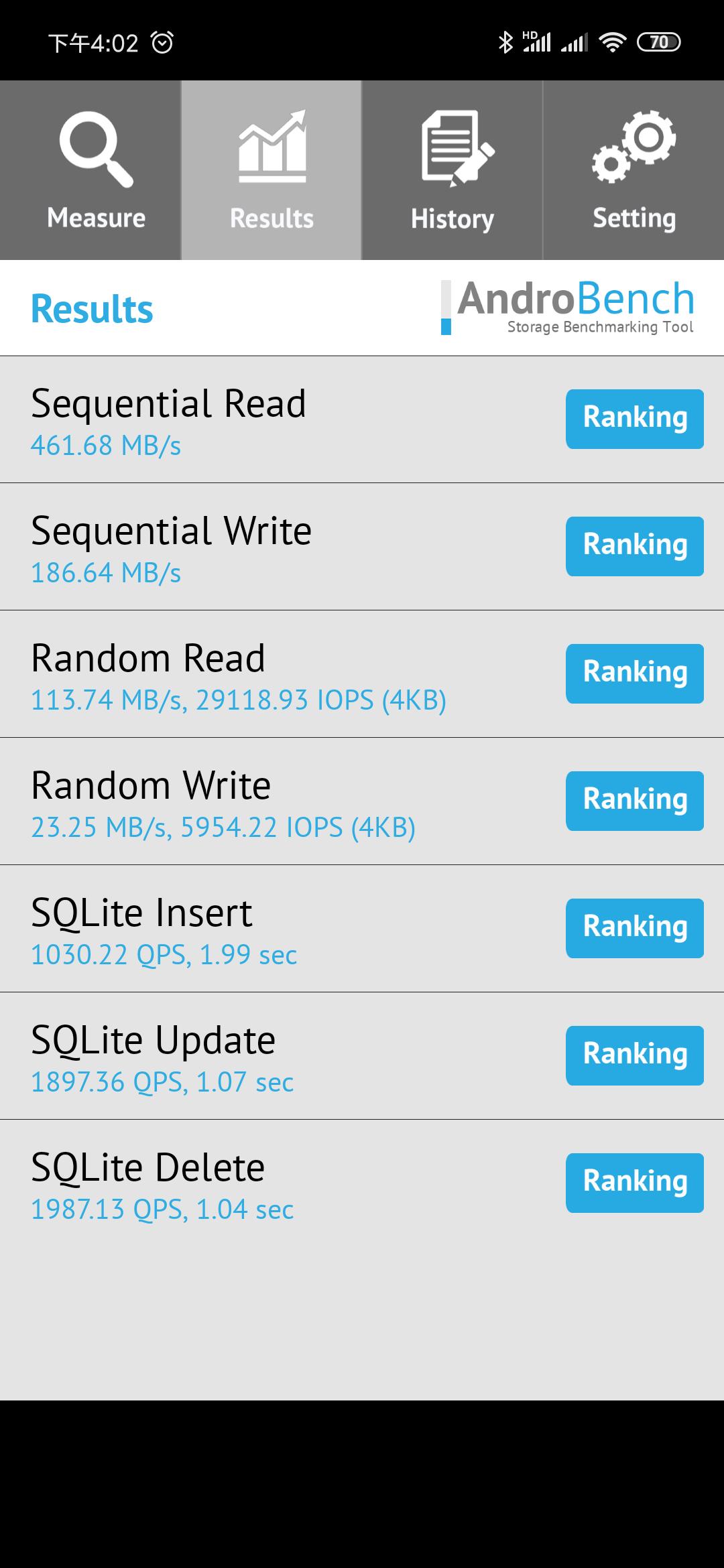Select the Results tab
Image resolution: width=724 pixels, height=1568 pixels.
point(271,170)
